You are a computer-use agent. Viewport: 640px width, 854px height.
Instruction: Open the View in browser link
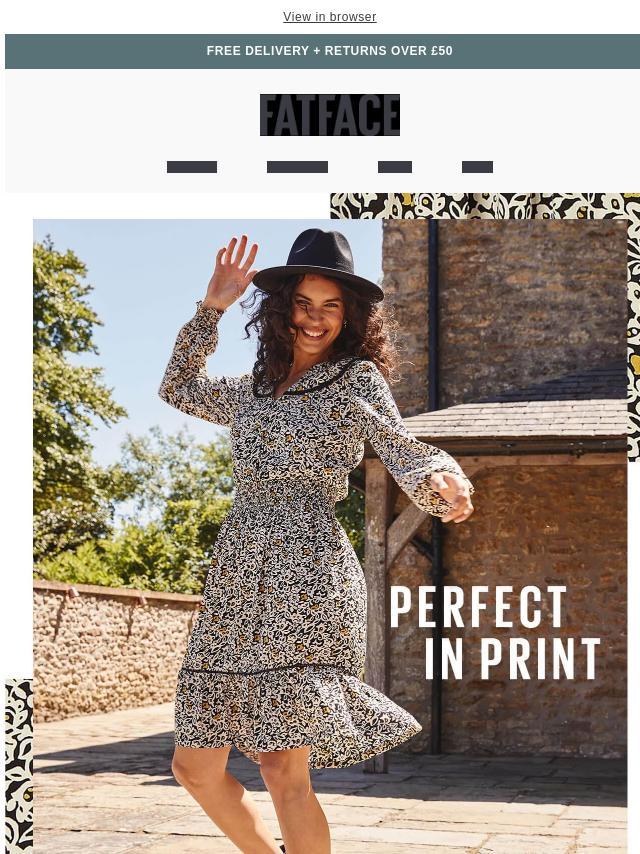point(329,17)
